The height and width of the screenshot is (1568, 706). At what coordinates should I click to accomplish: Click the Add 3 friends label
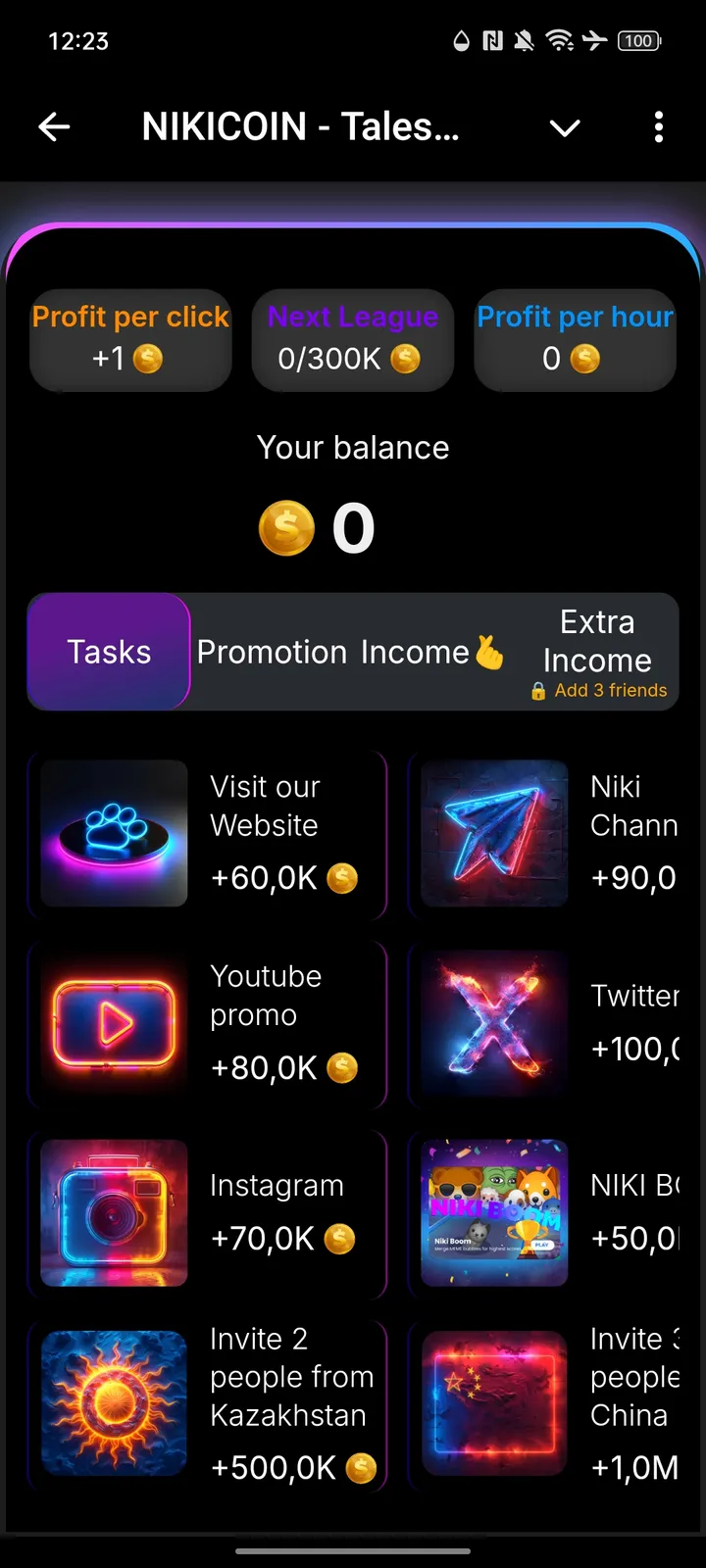[610, 690]
